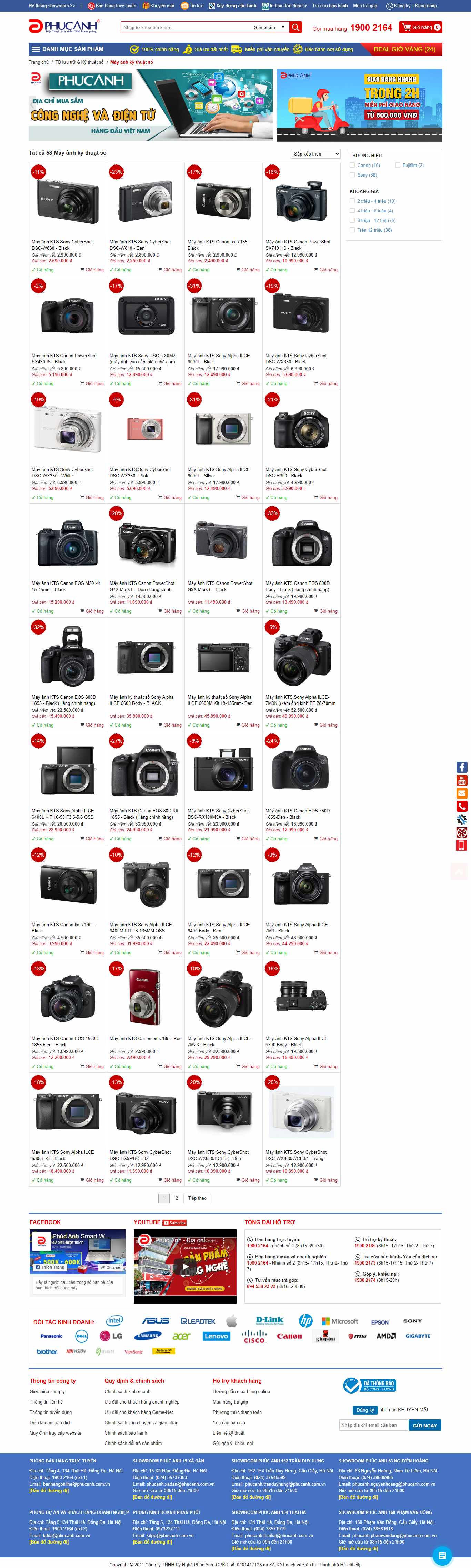Expand the Sắp xếp theo dropdown

click(315, 154)
